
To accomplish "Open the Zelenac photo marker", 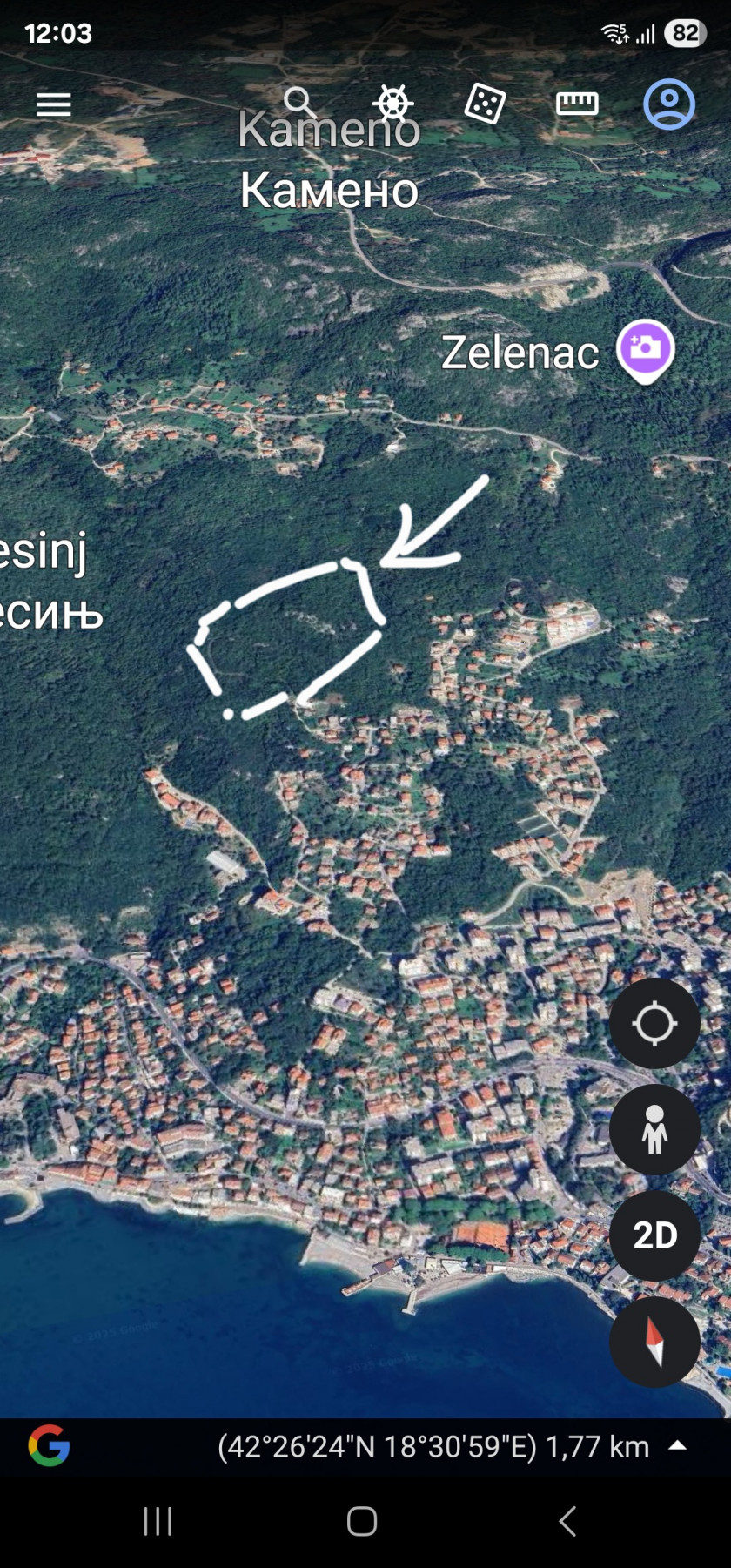I will 645,349.
